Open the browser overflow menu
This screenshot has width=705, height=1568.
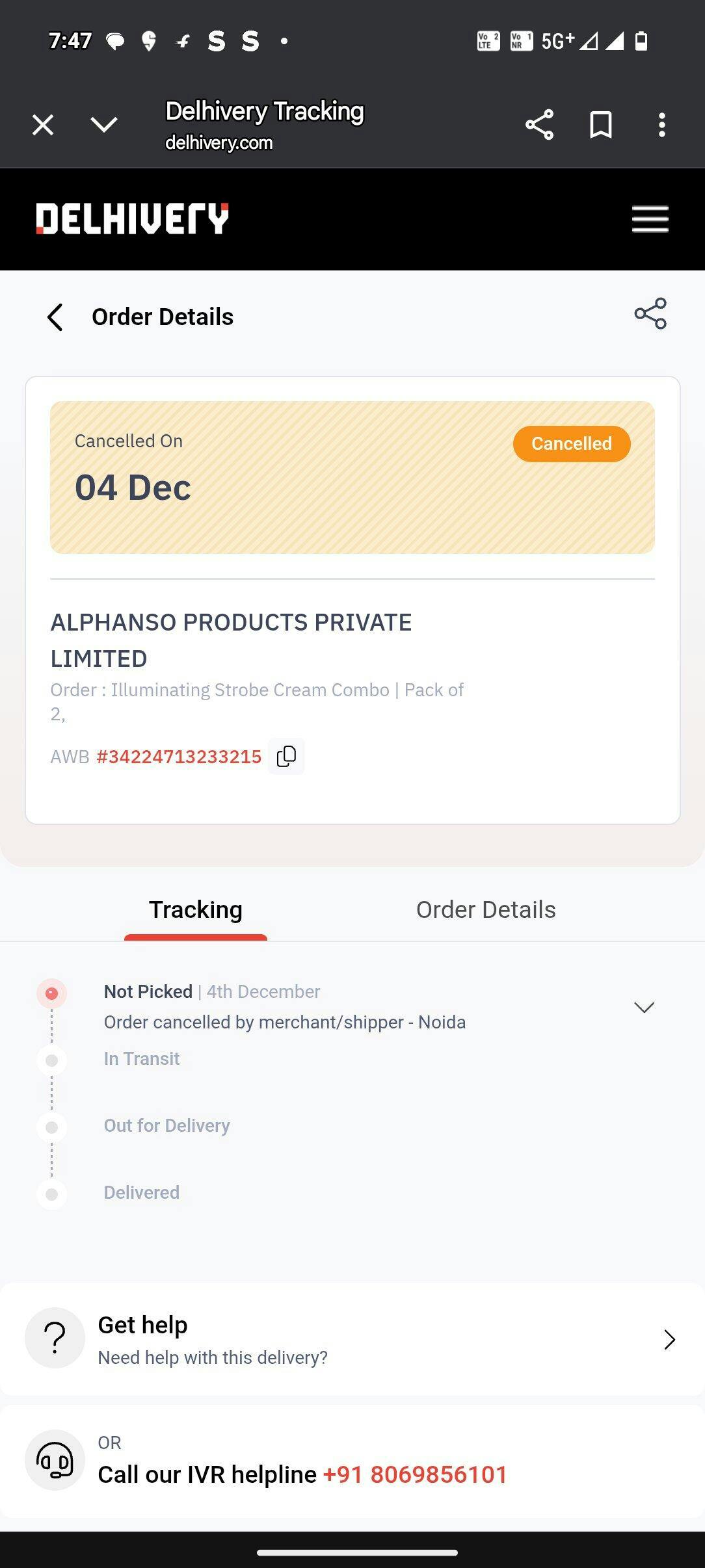pyautogui.click(x=661, y=125)
